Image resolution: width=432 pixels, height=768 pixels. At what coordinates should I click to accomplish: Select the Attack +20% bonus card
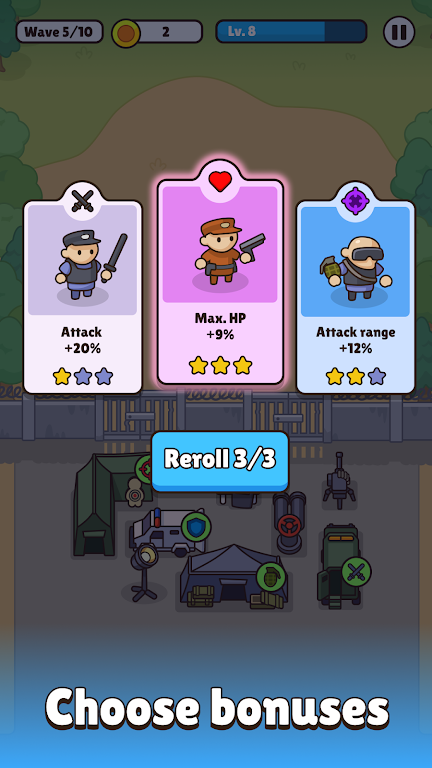[83, 296]
